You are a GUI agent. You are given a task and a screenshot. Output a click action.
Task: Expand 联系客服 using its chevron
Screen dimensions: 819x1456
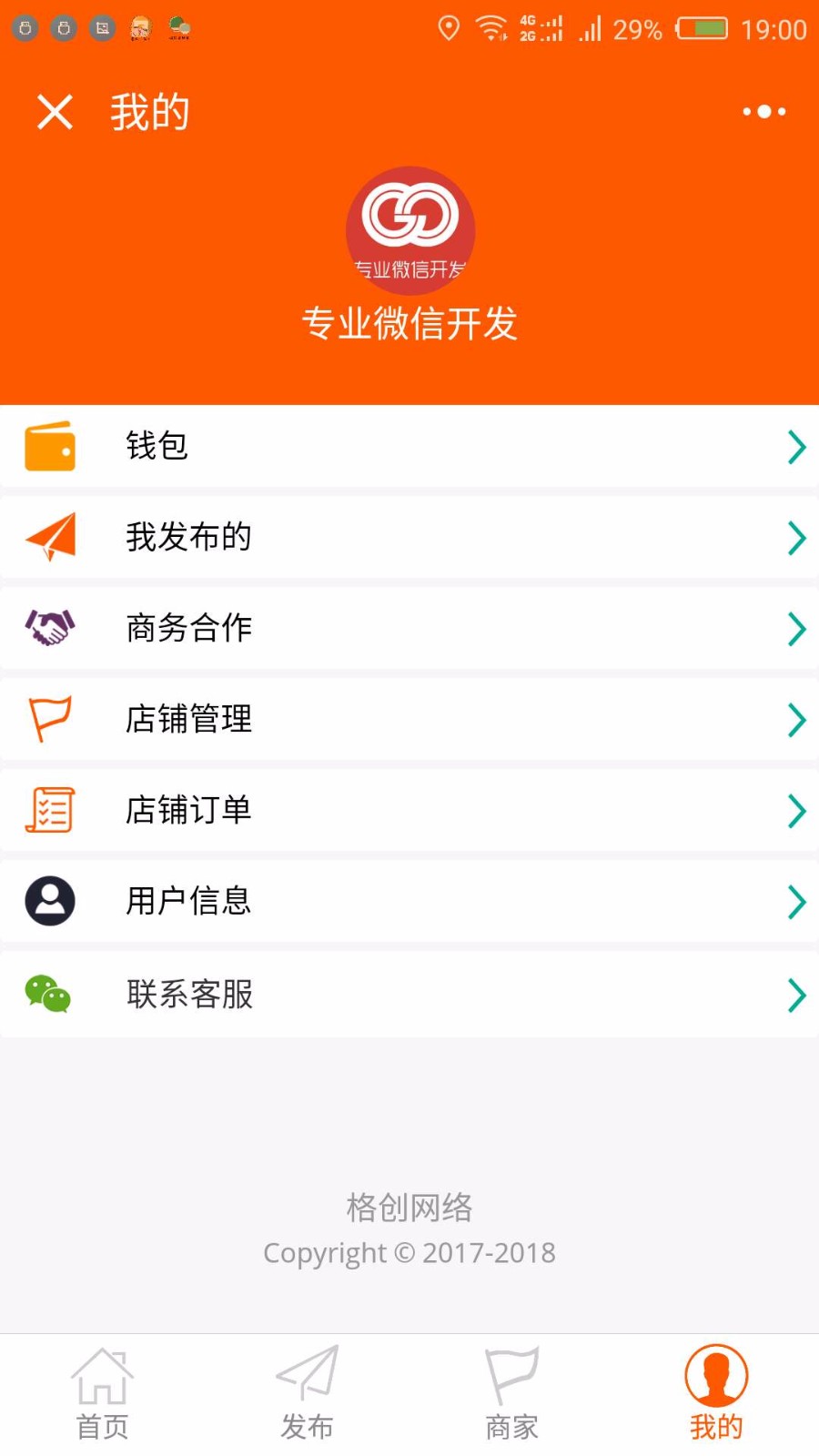798,994
